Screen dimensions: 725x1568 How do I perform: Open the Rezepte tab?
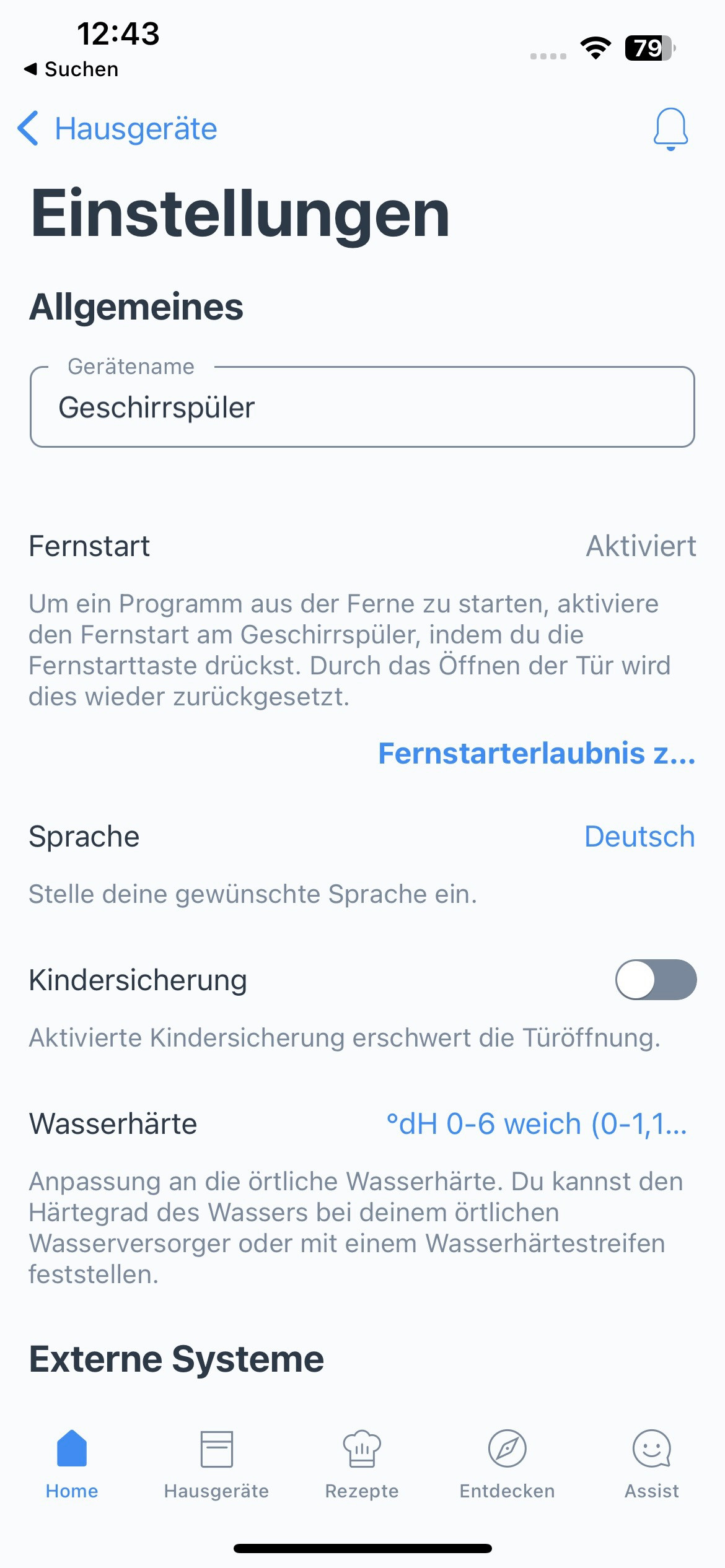pyautogui.click(x=362, y=1463)
